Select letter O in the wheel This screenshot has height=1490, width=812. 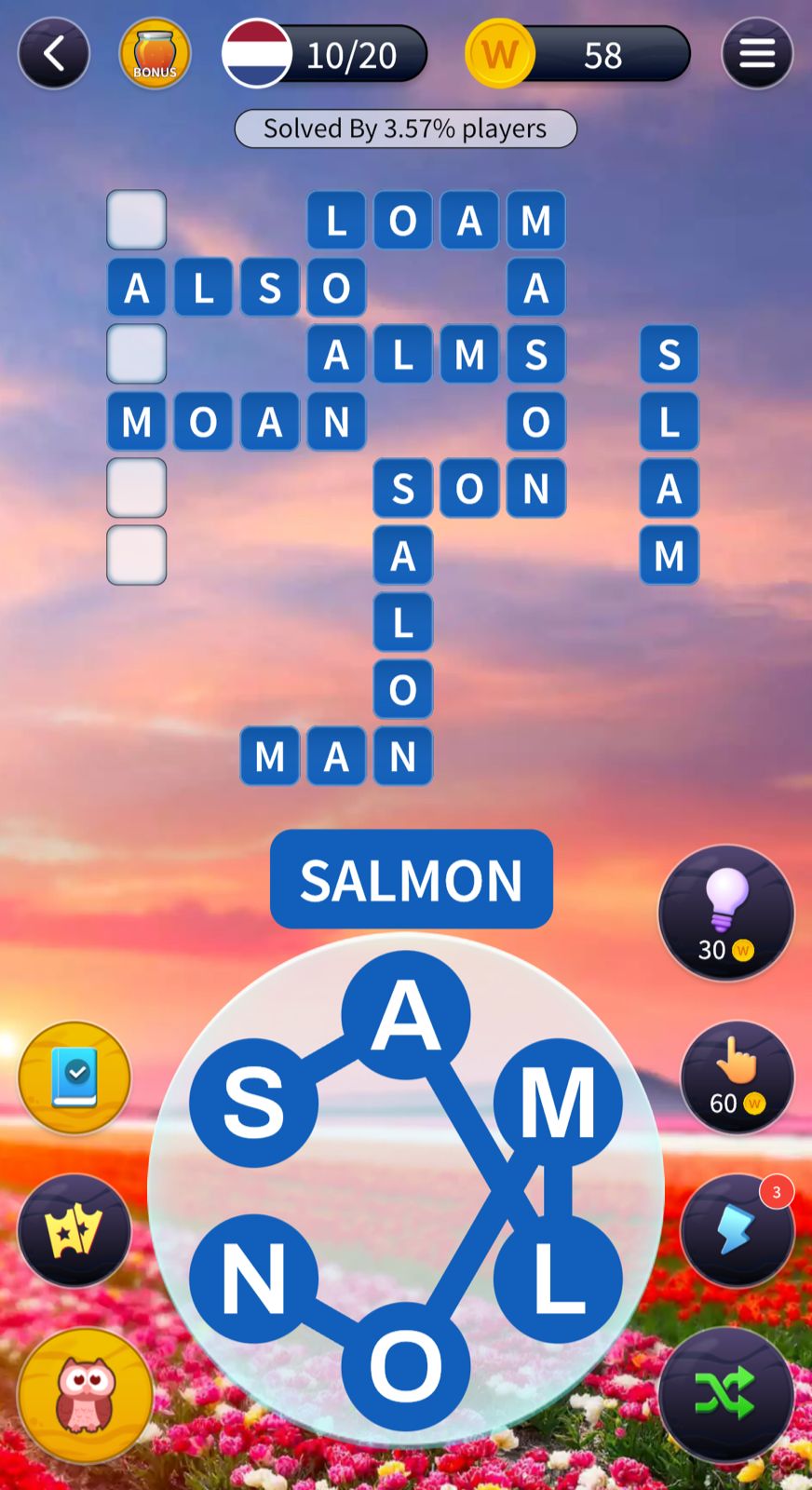[x=405, y=1366]
